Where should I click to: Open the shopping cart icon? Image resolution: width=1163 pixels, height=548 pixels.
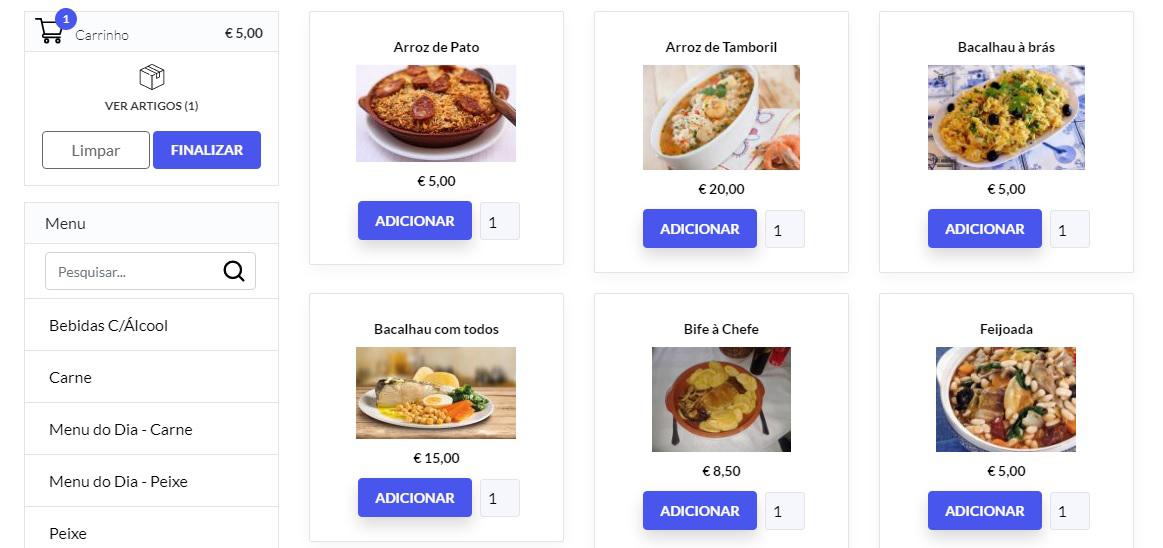(x=49, y=31)
